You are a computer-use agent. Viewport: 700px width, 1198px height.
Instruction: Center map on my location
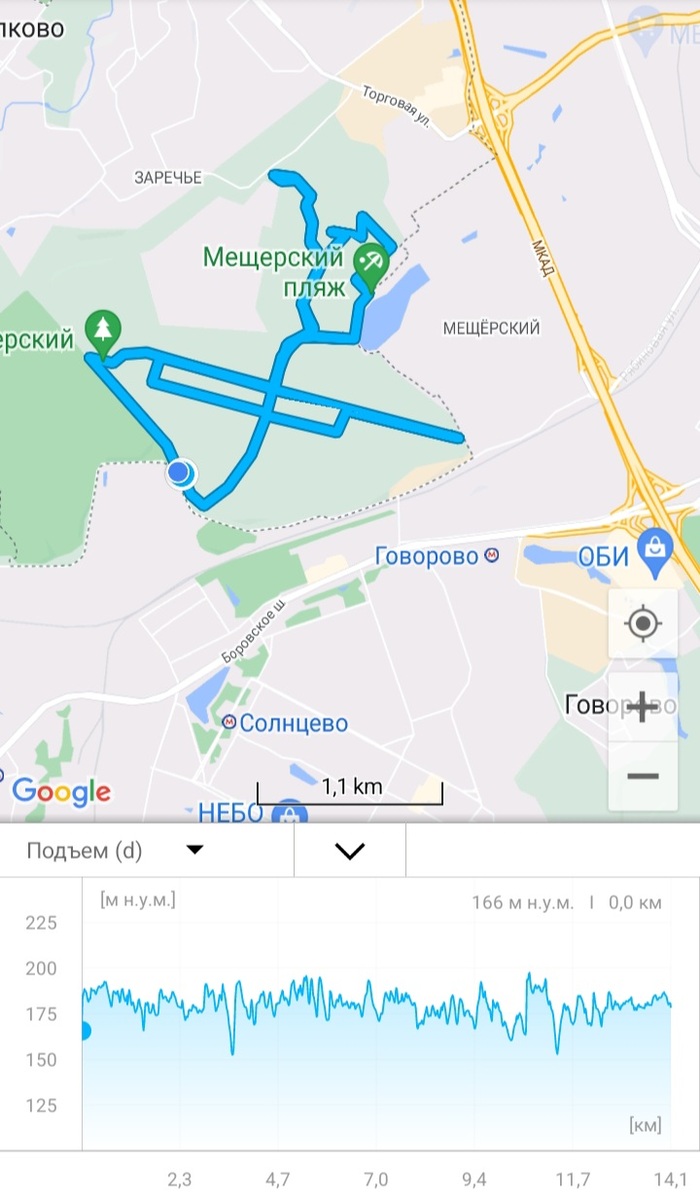[642, 624]
